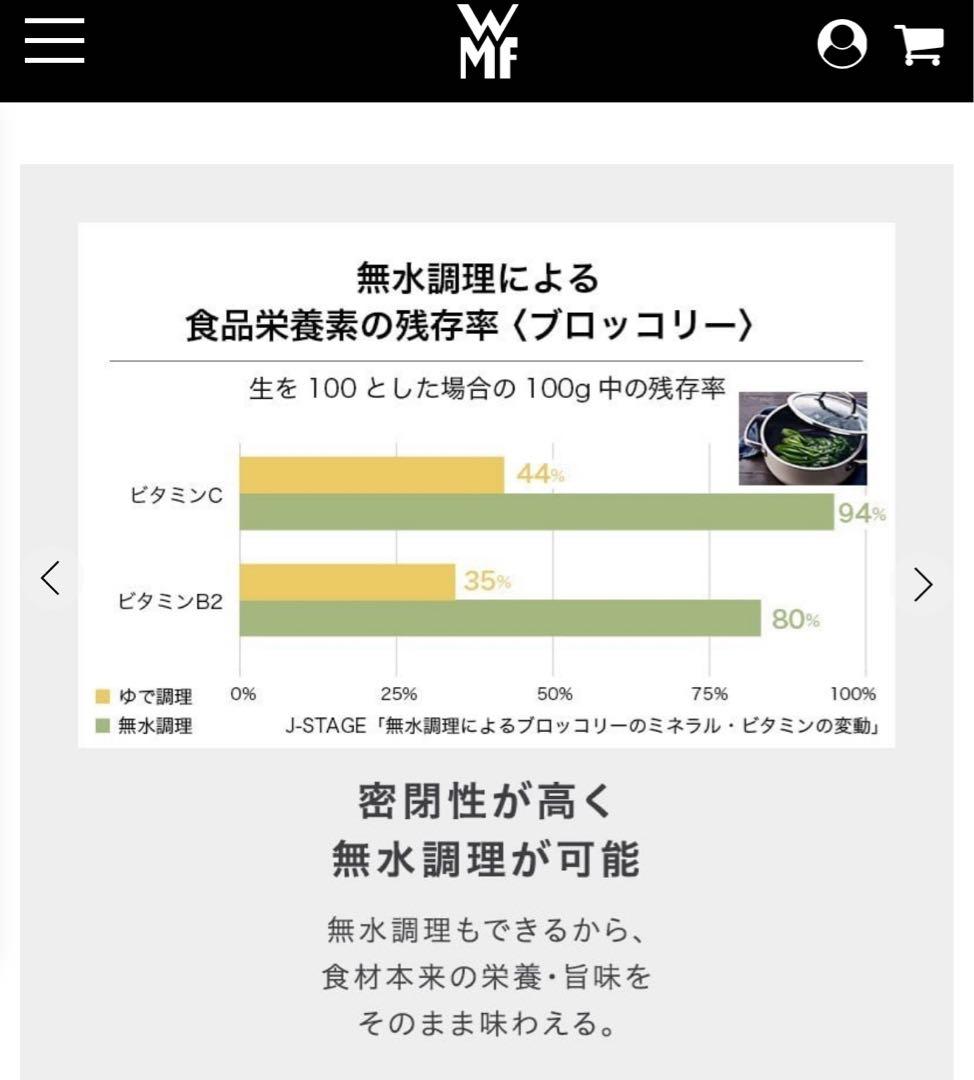Open the J-STAGE citation link
The image size is (974, 1080).
pyautogui.click(x=583, y=727)
